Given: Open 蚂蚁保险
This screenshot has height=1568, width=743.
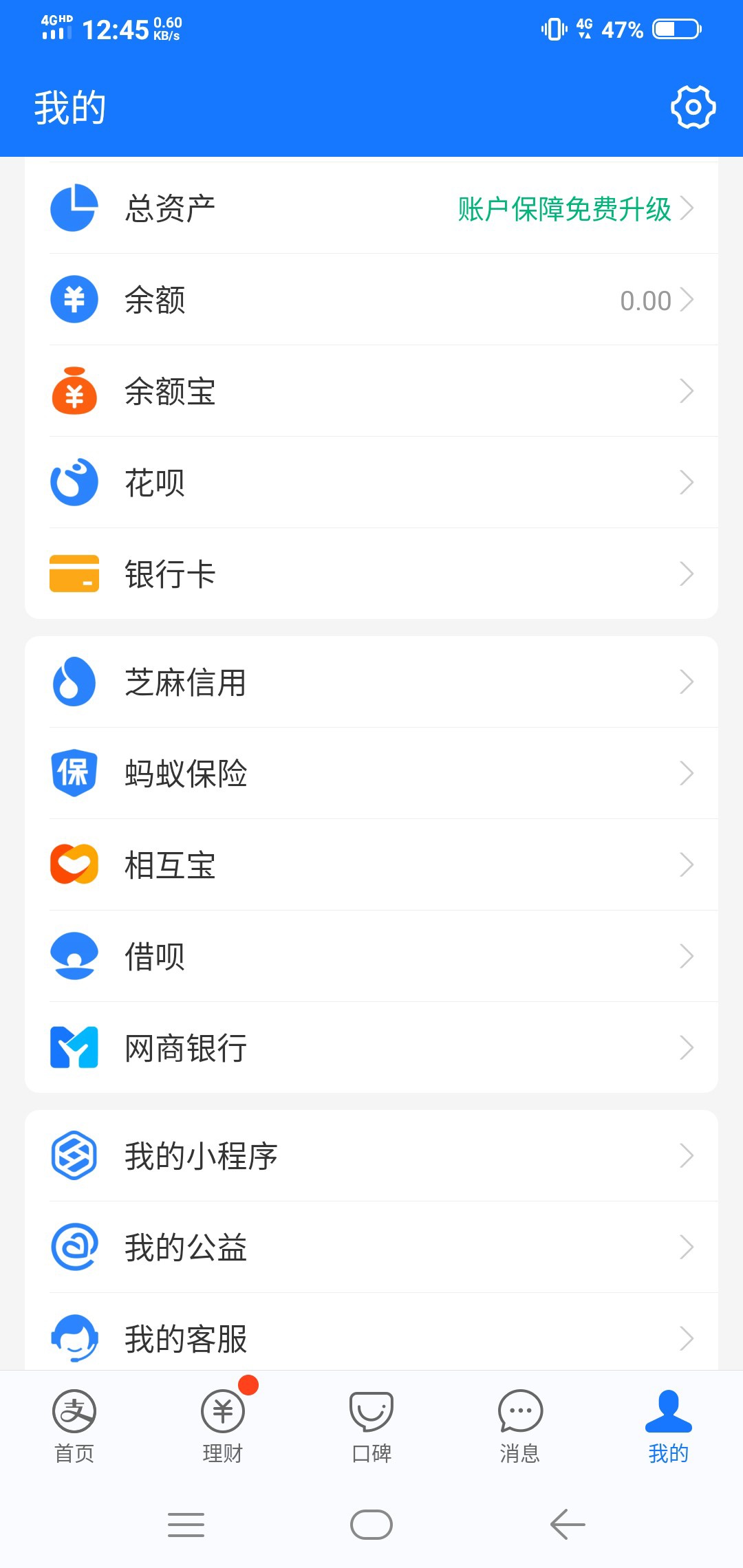Looking at the screenshot, I should click(371, 773).
